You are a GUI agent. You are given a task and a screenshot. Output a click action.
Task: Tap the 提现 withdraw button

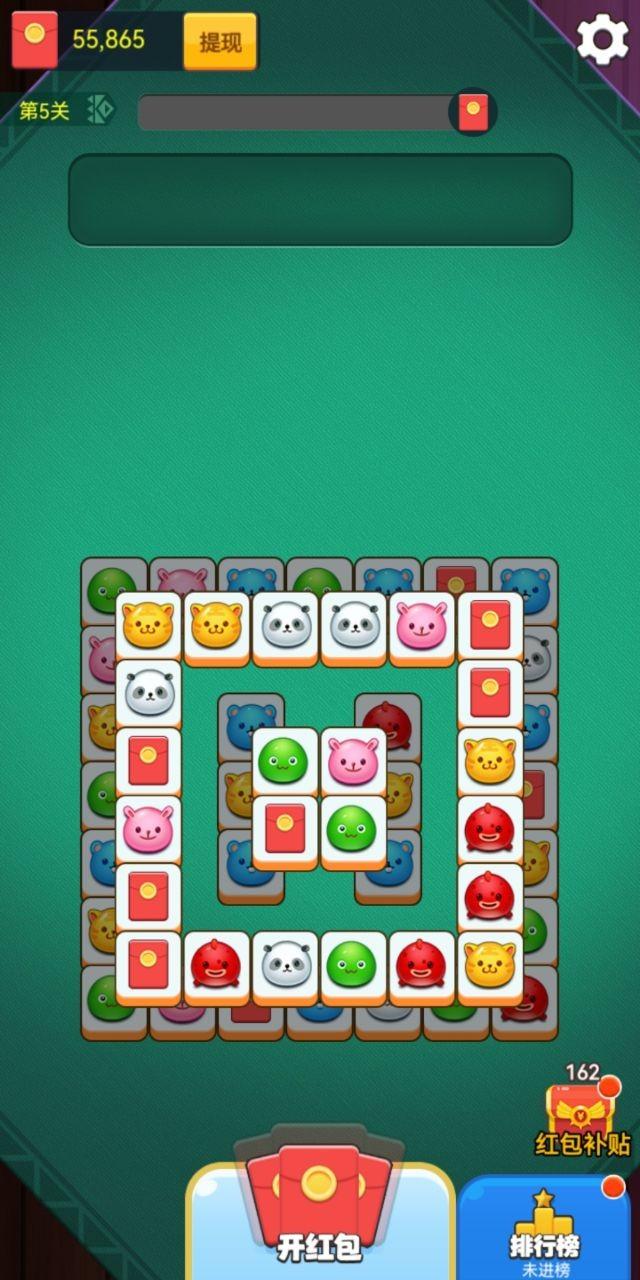point(220,41)
